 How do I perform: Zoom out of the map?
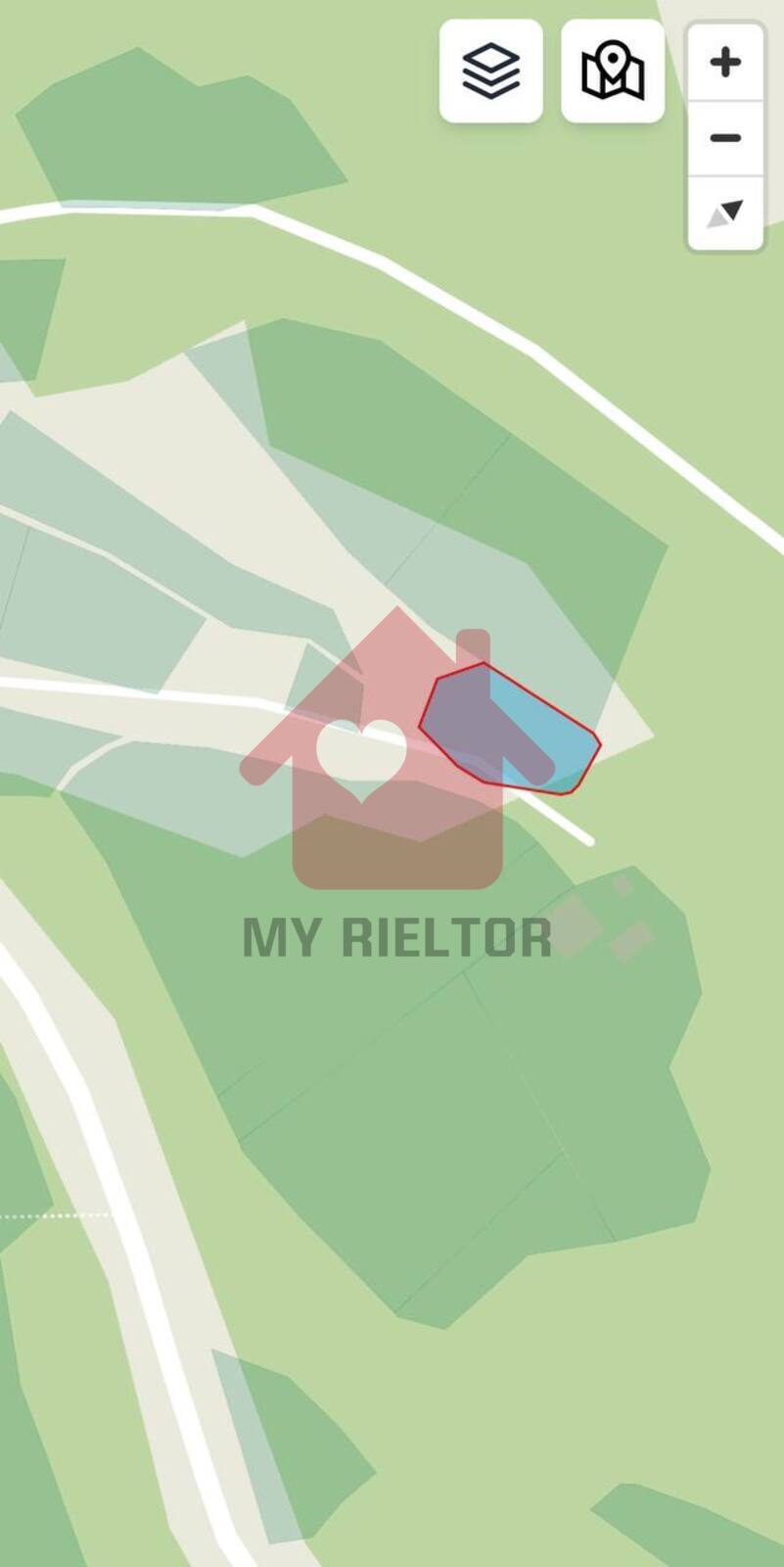[x=725, y=138]
